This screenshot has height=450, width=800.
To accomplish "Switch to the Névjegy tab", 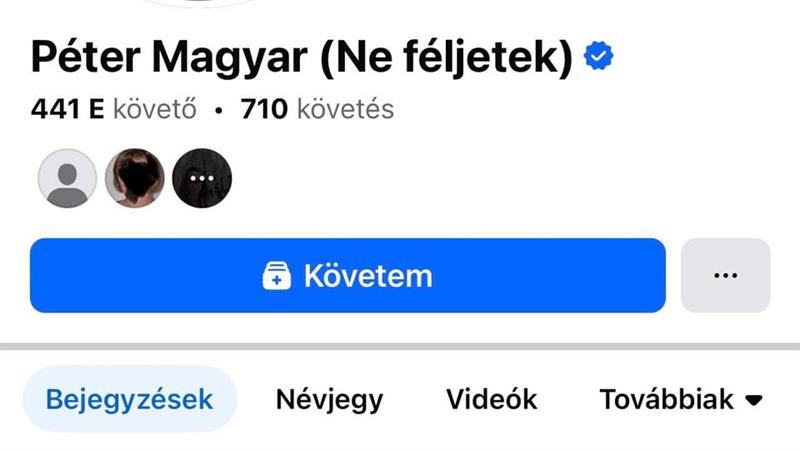I will coord(329,400).
